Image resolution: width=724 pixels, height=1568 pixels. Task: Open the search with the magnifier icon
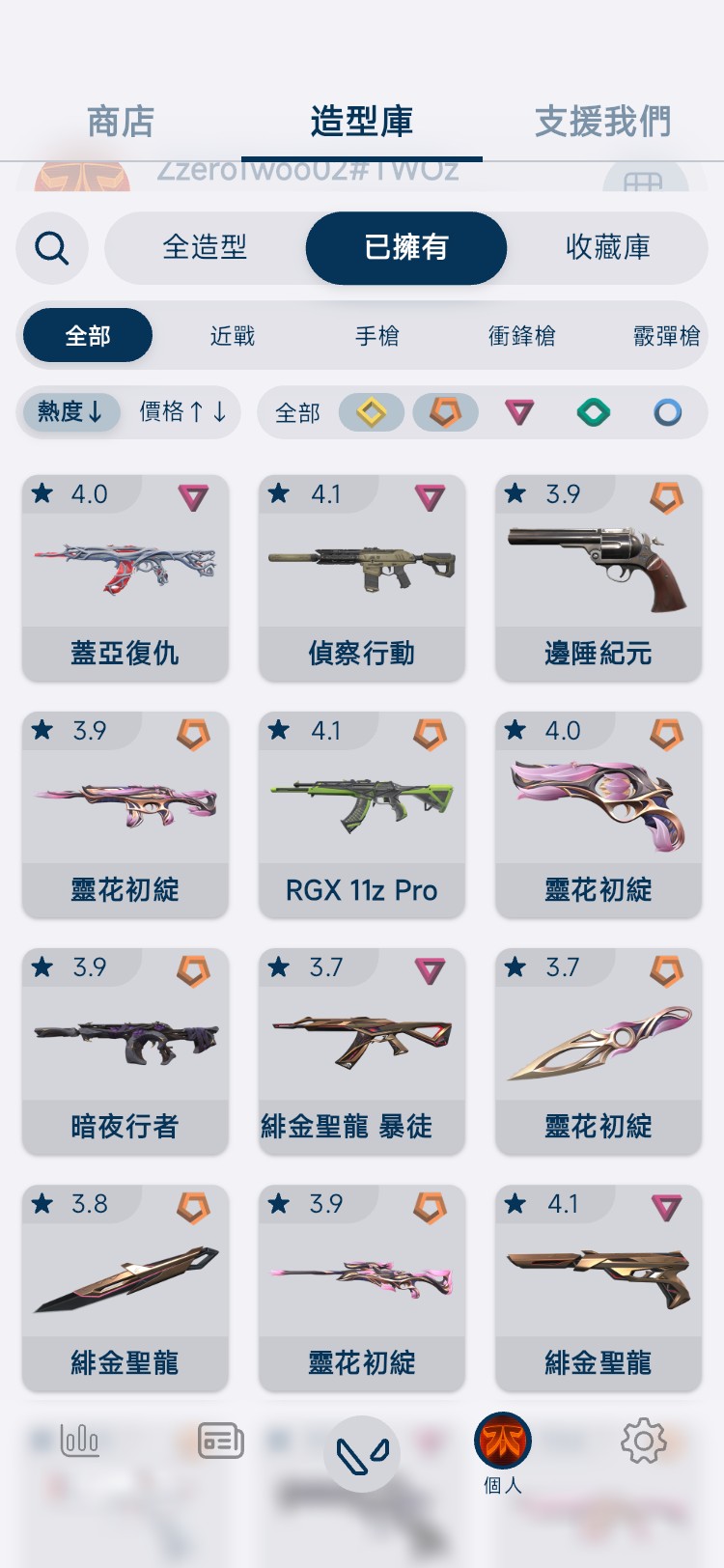[x=52, y=248]
